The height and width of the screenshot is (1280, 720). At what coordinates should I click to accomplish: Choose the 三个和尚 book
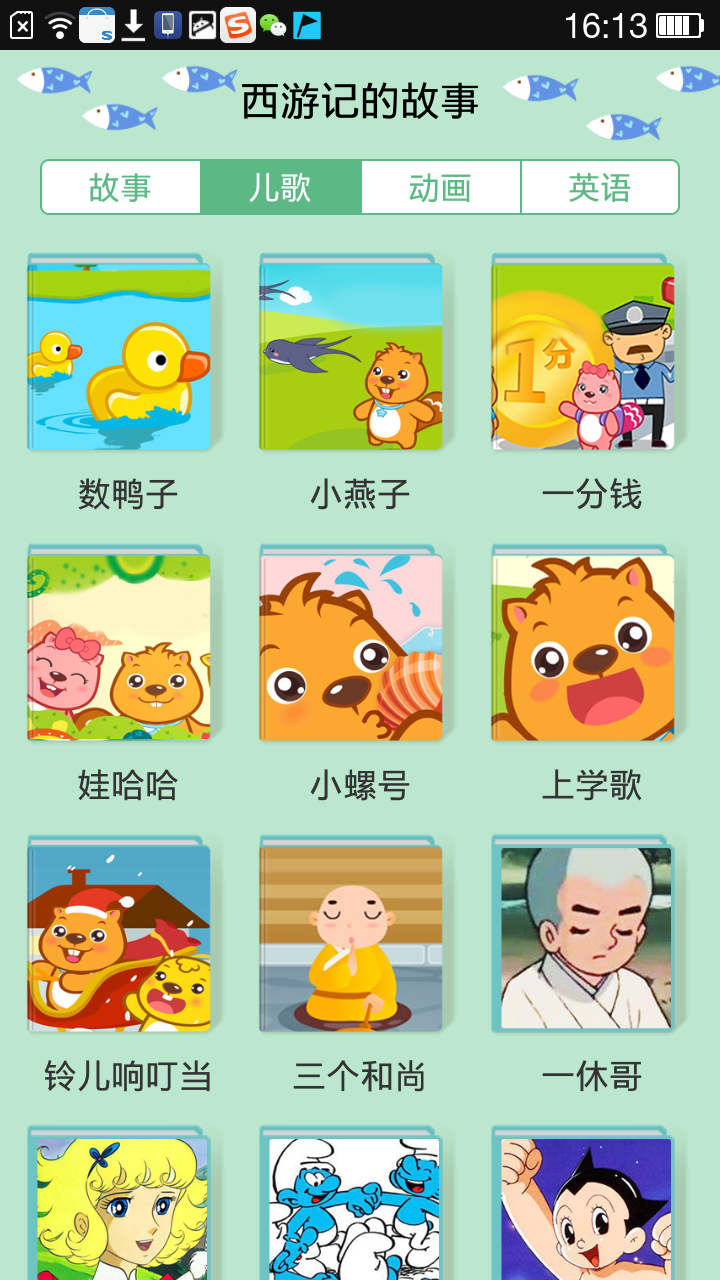click(x=352, y=938)
